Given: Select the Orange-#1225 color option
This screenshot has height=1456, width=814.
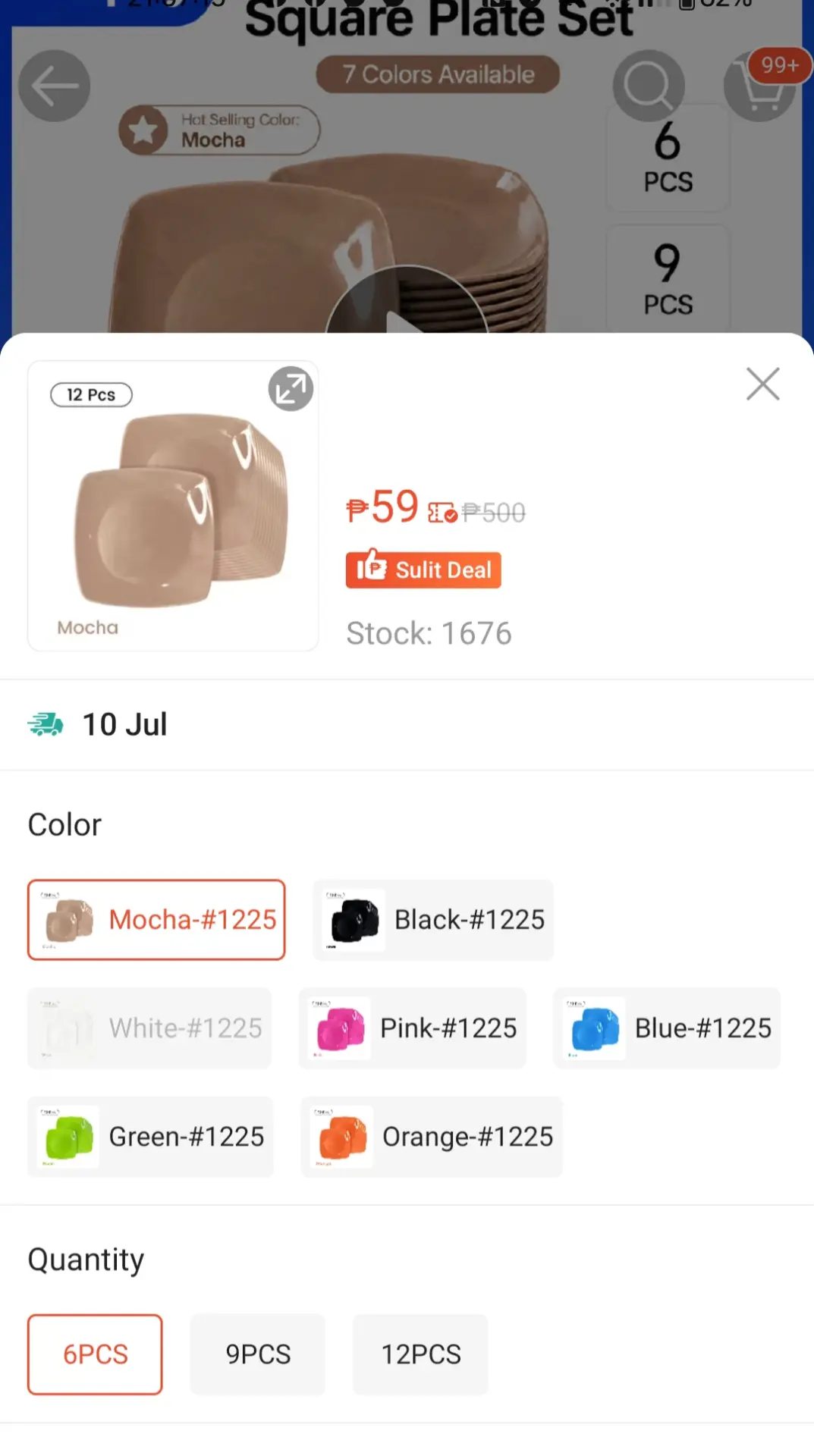Looking at the screenshot, I should (432, 1137).
